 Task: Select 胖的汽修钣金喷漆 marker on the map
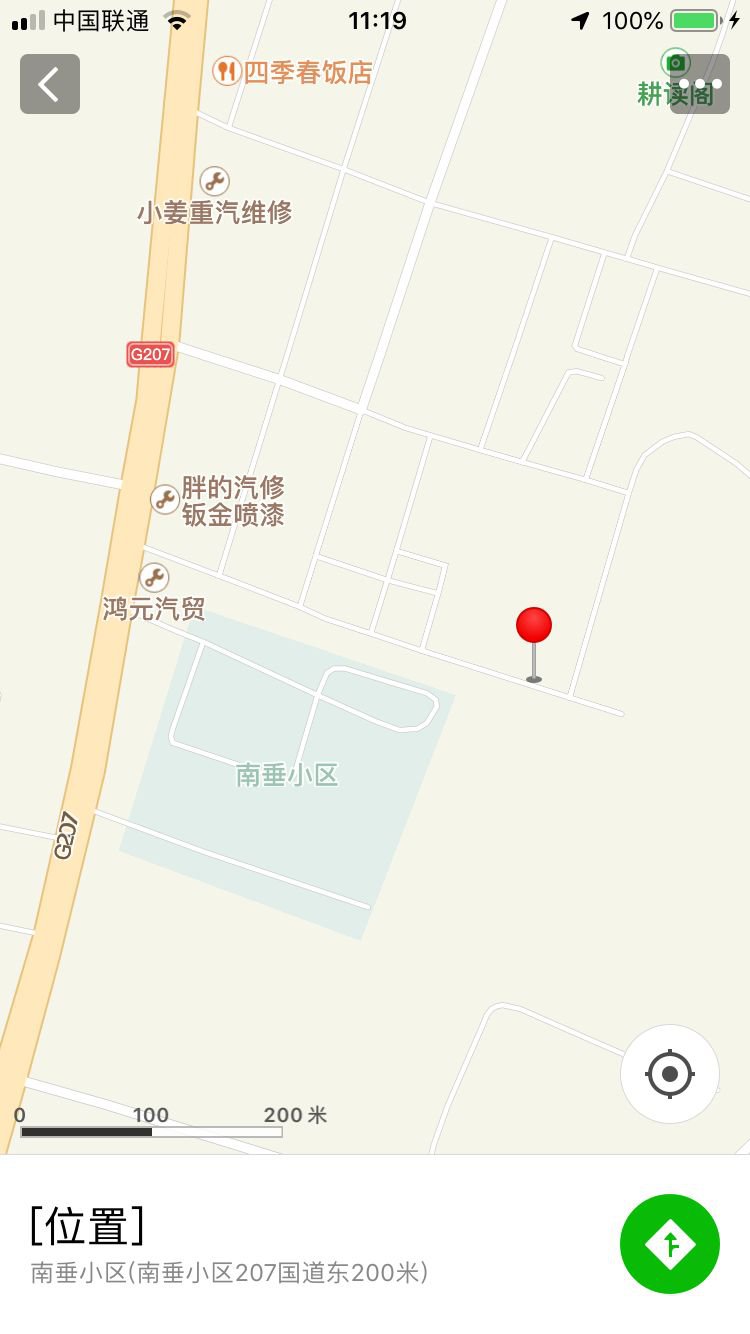point(165,499)
